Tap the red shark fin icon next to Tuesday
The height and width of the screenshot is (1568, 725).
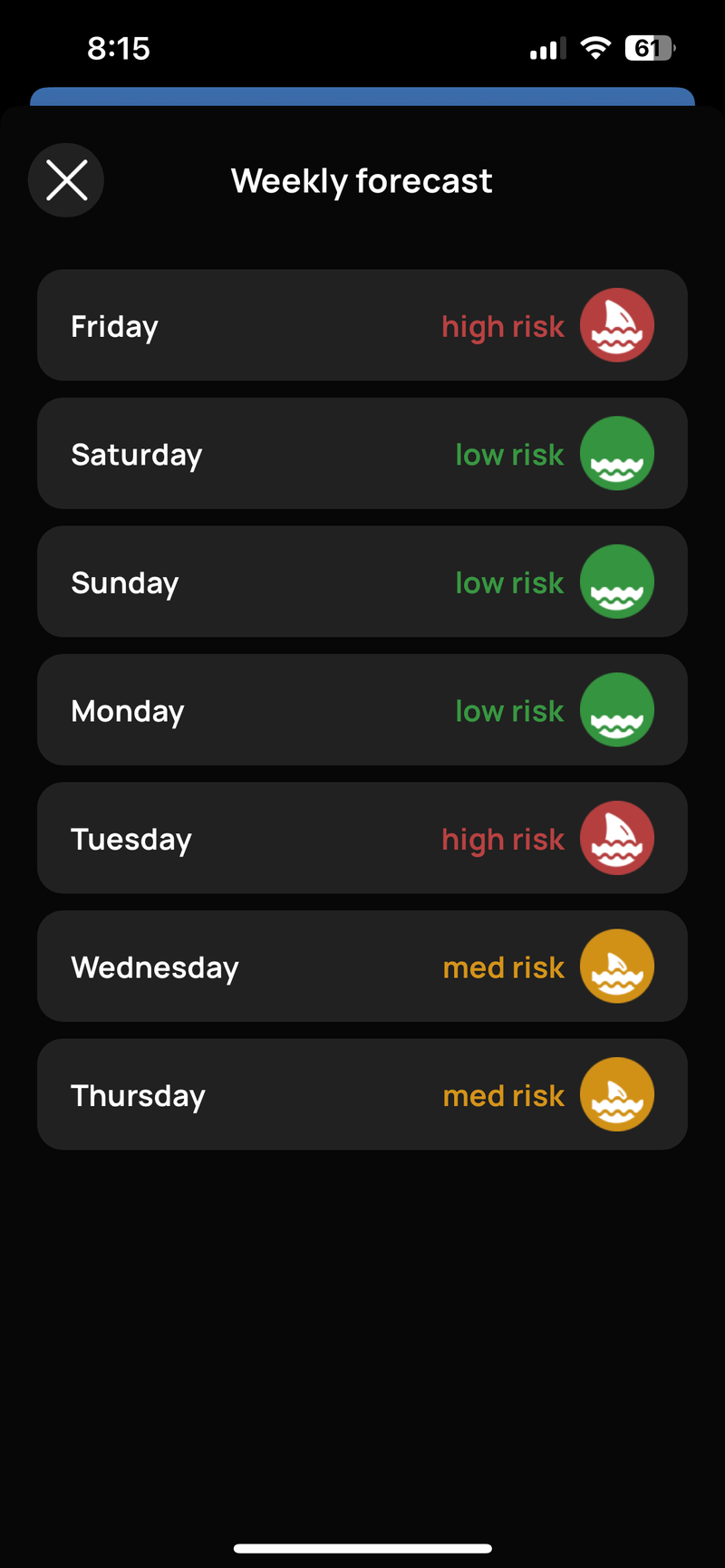pos(617,838)
